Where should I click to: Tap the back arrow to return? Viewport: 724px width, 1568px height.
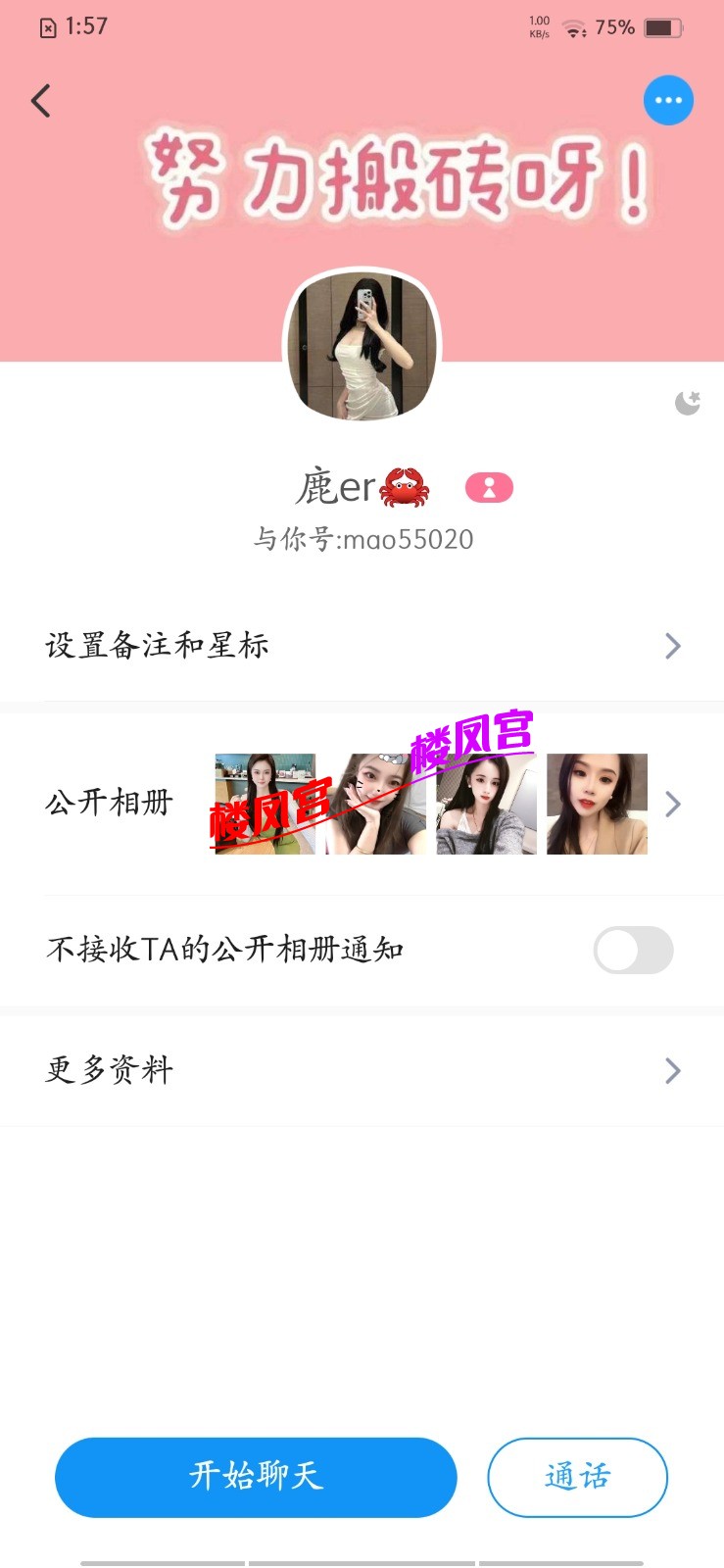click(x=41, y=100)
